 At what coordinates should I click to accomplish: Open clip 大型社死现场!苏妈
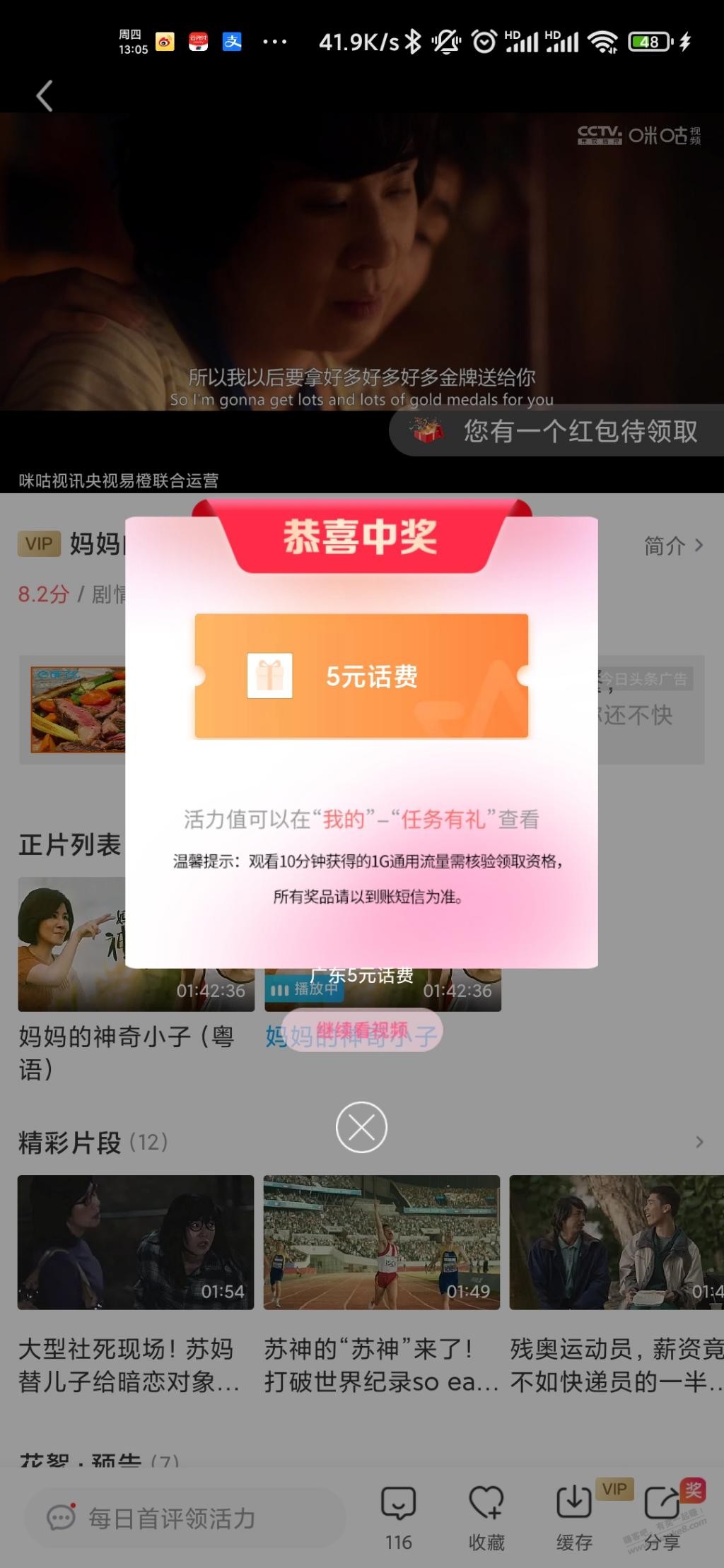[136, 1242]
